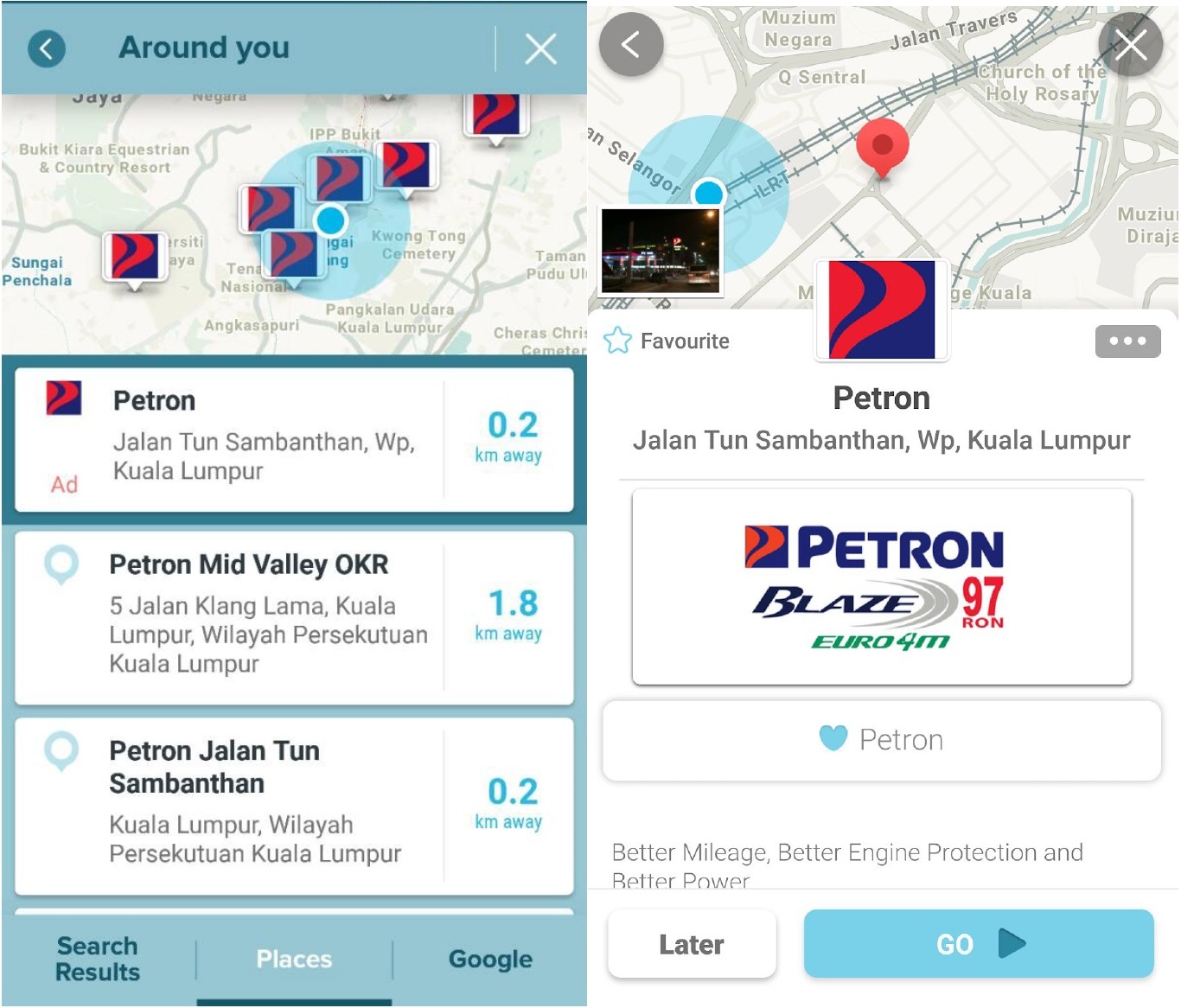This screenshot has height=1008, width=1181.
Task: Open the night photo of the station
Action: 661,251
